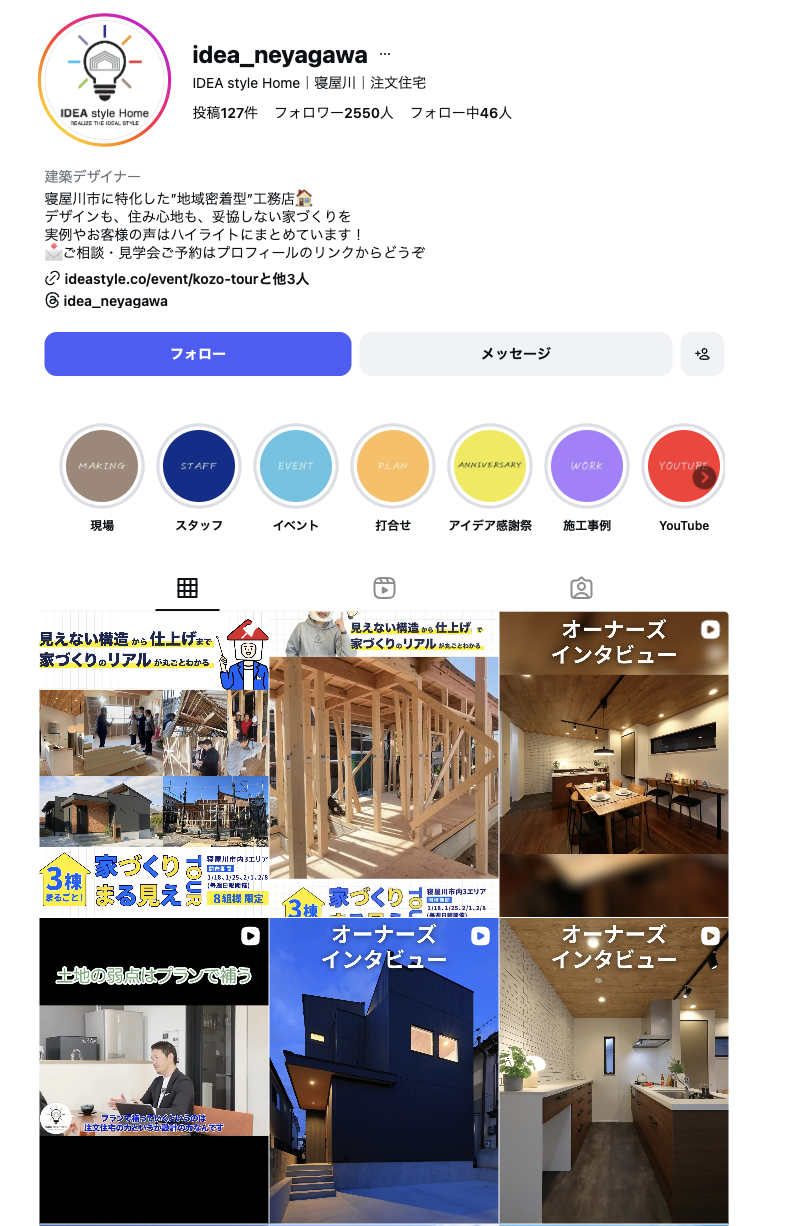Screen dimensions: 800x1226
Task: Open the three-dot options menu beside idea_neyagawa
Action: click(385, 54)
